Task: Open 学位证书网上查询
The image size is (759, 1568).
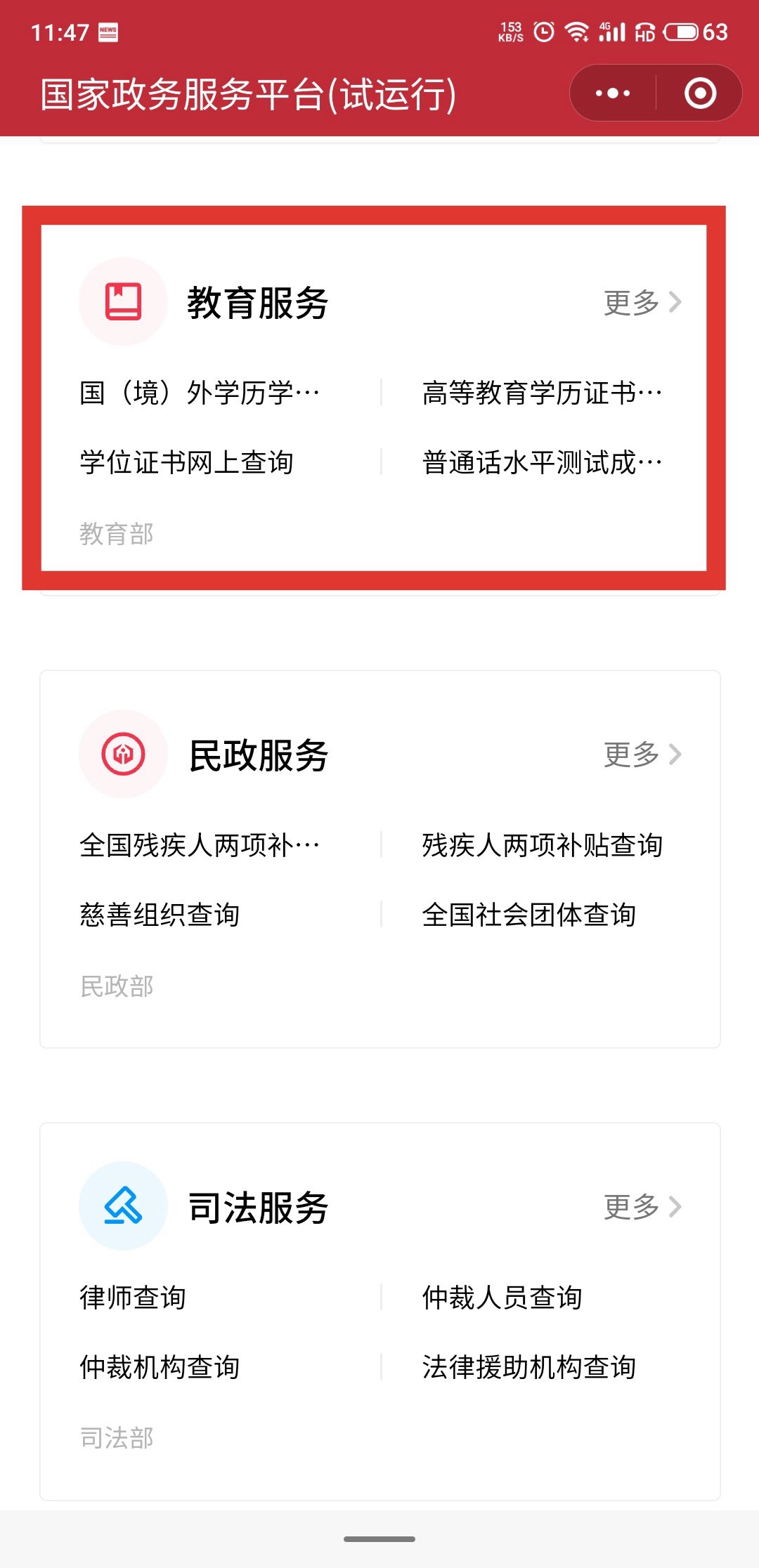Action: (x=186, y=462)
